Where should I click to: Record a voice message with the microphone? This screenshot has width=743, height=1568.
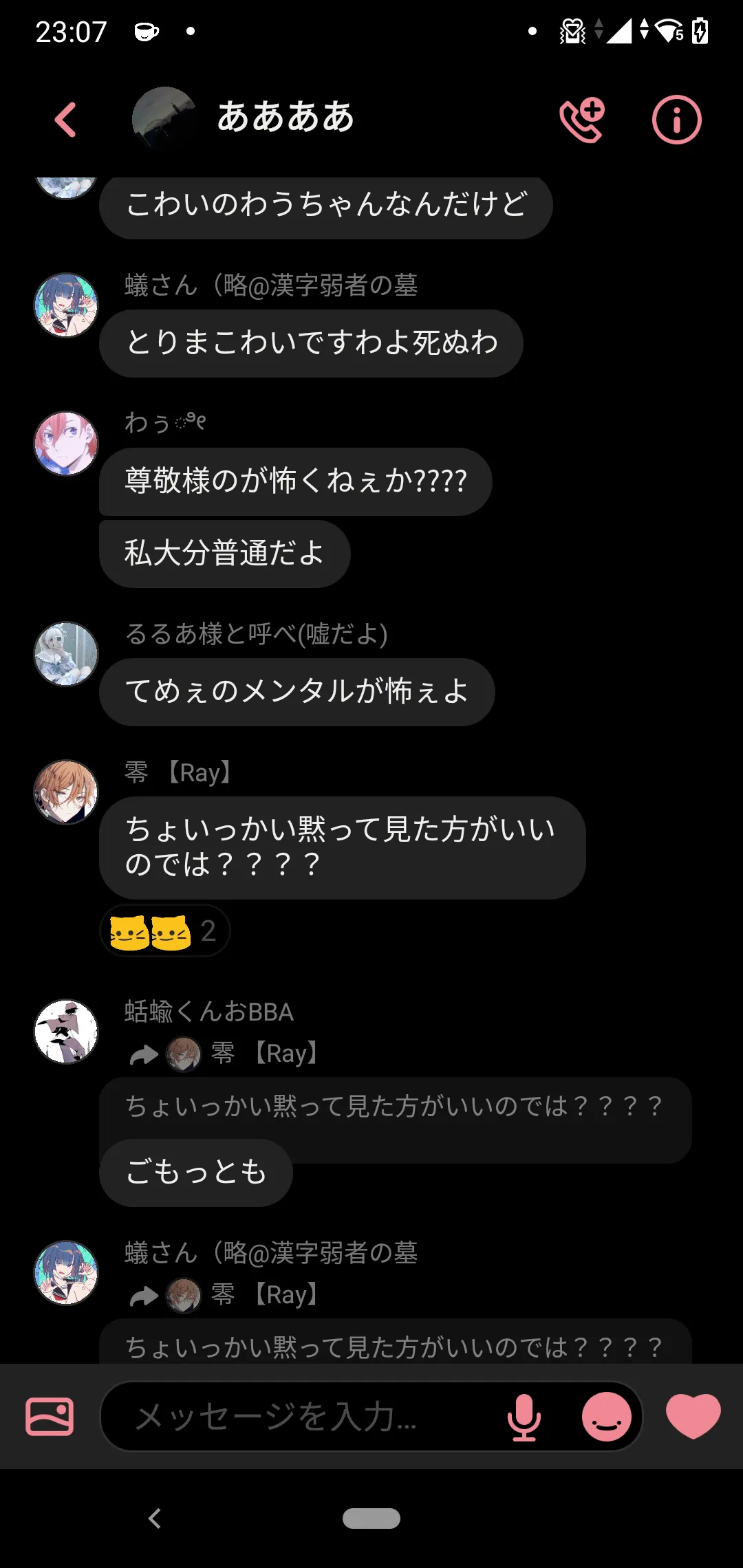click(x=524, y=1416)
